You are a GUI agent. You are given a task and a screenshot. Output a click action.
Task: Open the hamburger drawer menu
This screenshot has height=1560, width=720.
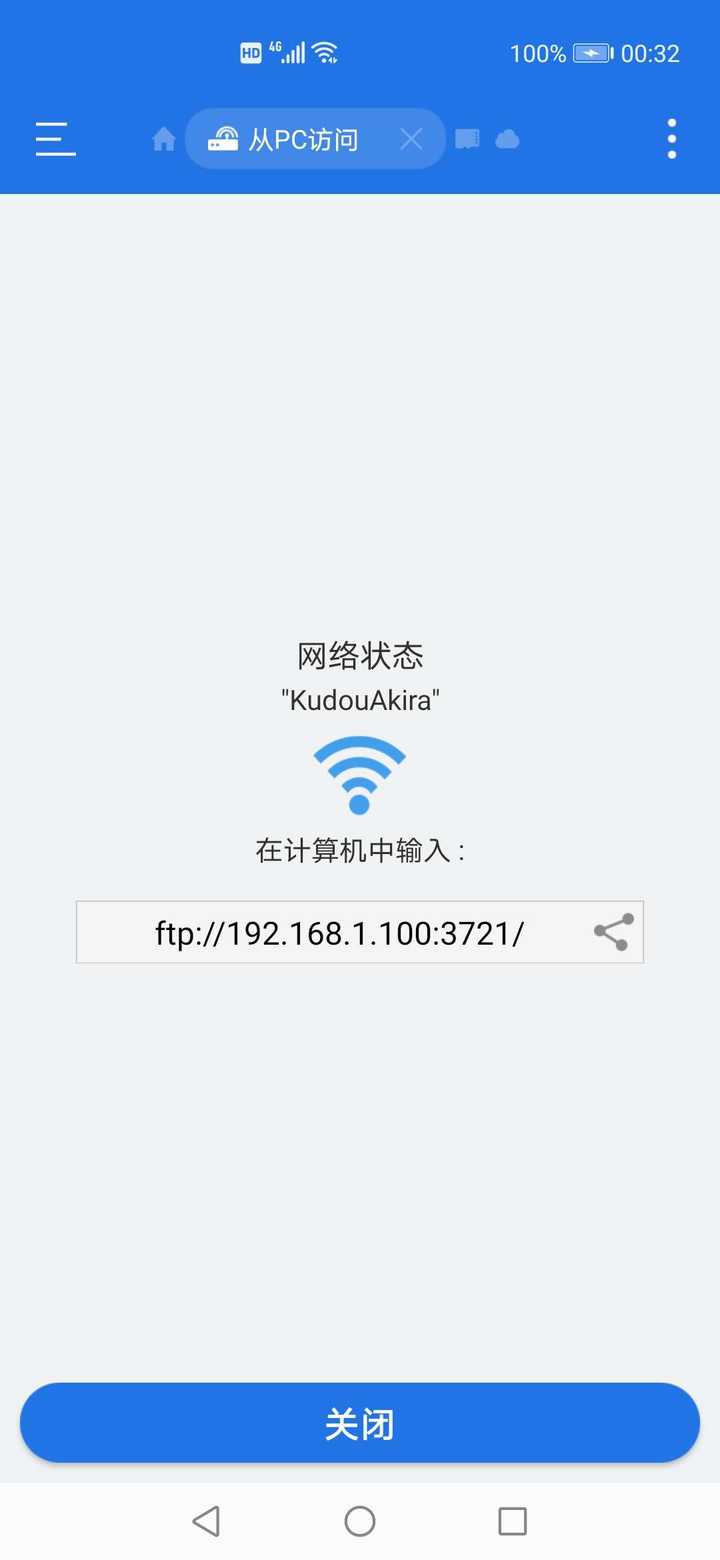coord(56,139)
